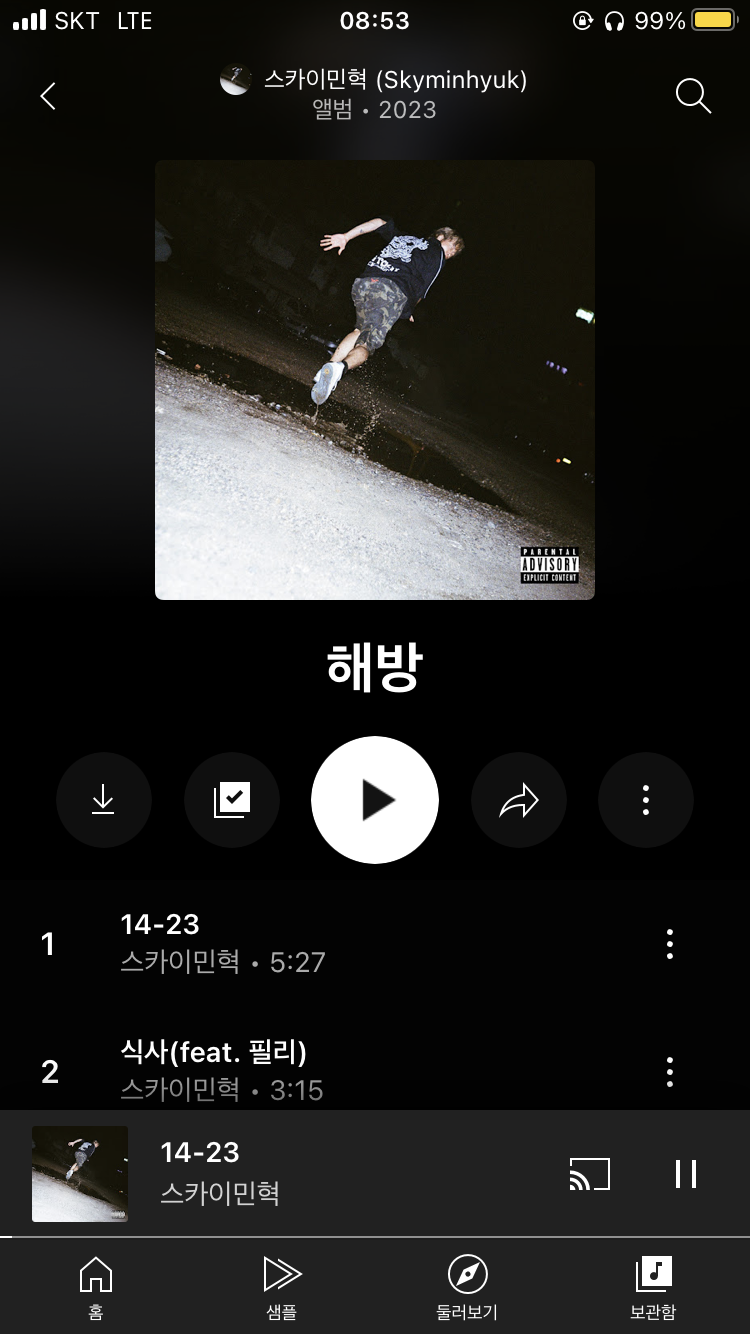Open options for track 1, 14-23
This screenshot has width=750, height=1334.
[x=670, y=943]
